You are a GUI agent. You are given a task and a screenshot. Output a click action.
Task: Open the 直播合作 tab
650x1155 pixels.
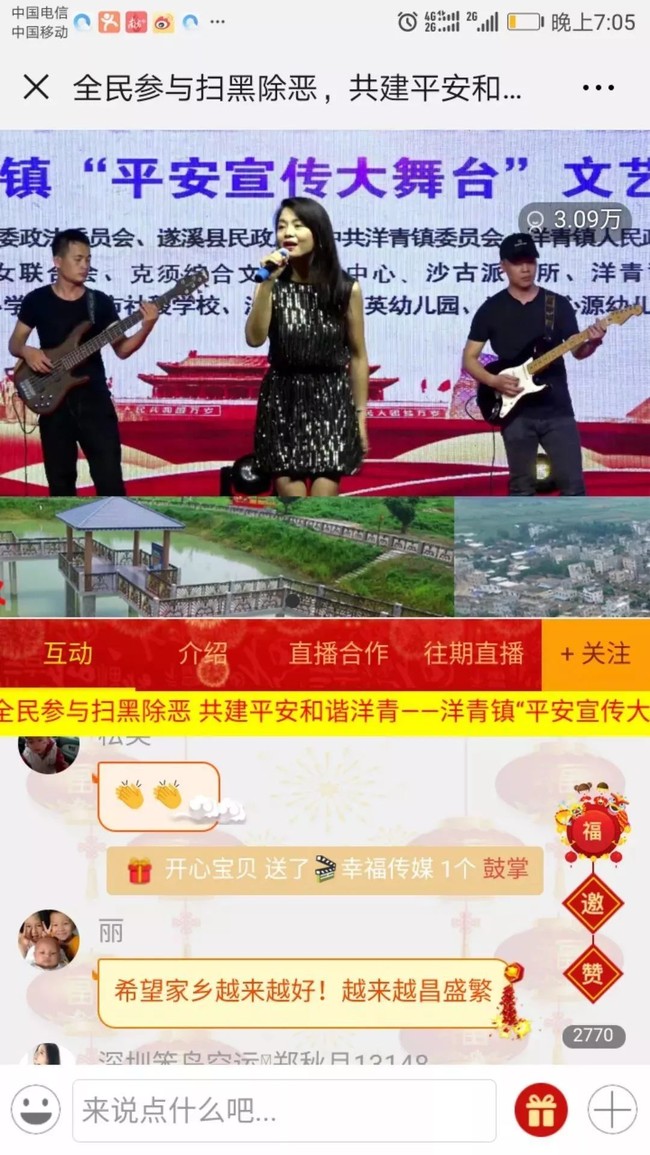click(338, 654)
